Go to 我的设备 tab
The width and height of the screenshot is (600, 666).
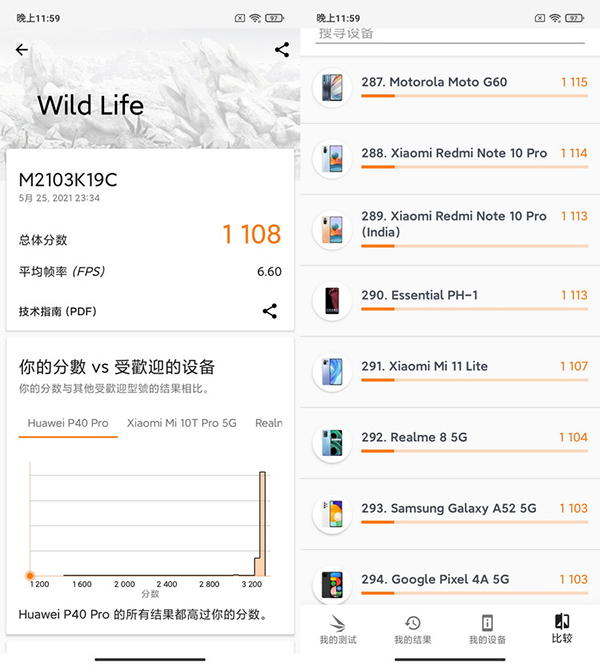click(x=487, y=630)
